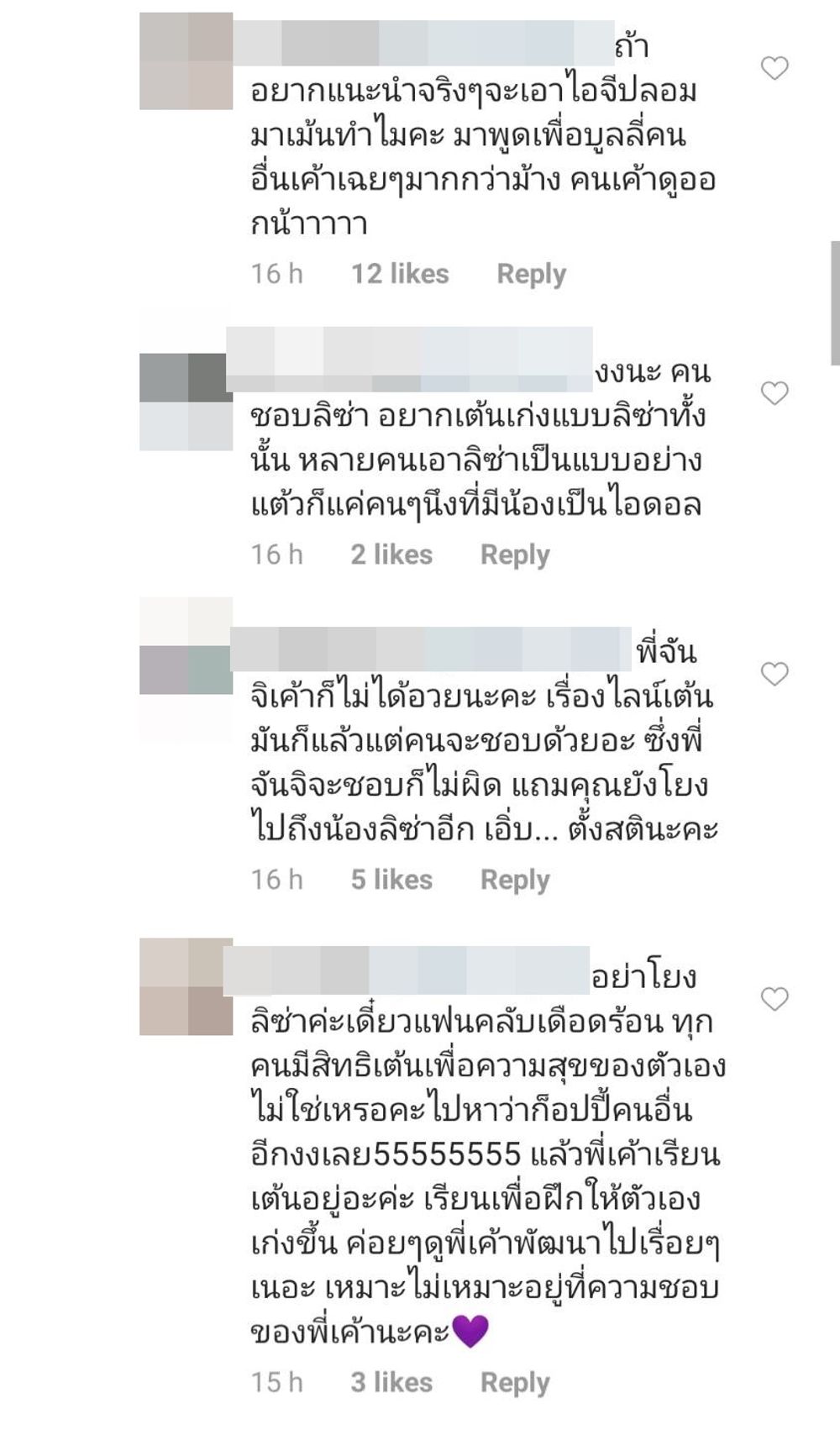Reply to the comment with 5 likes
The width and height of the screenshot is (840, 1435).
[514, 880]
